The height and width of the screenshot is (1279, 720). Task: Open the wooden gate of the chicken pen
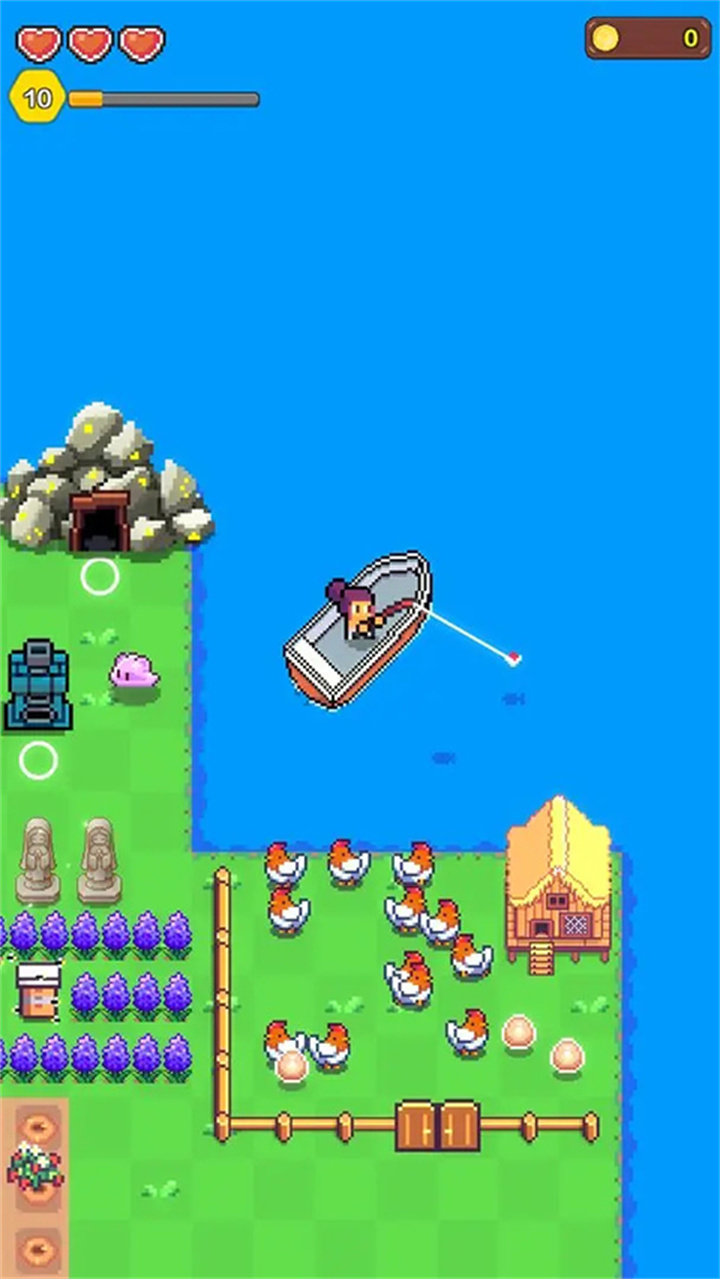pyautogui.click(x=438, y=1126)
